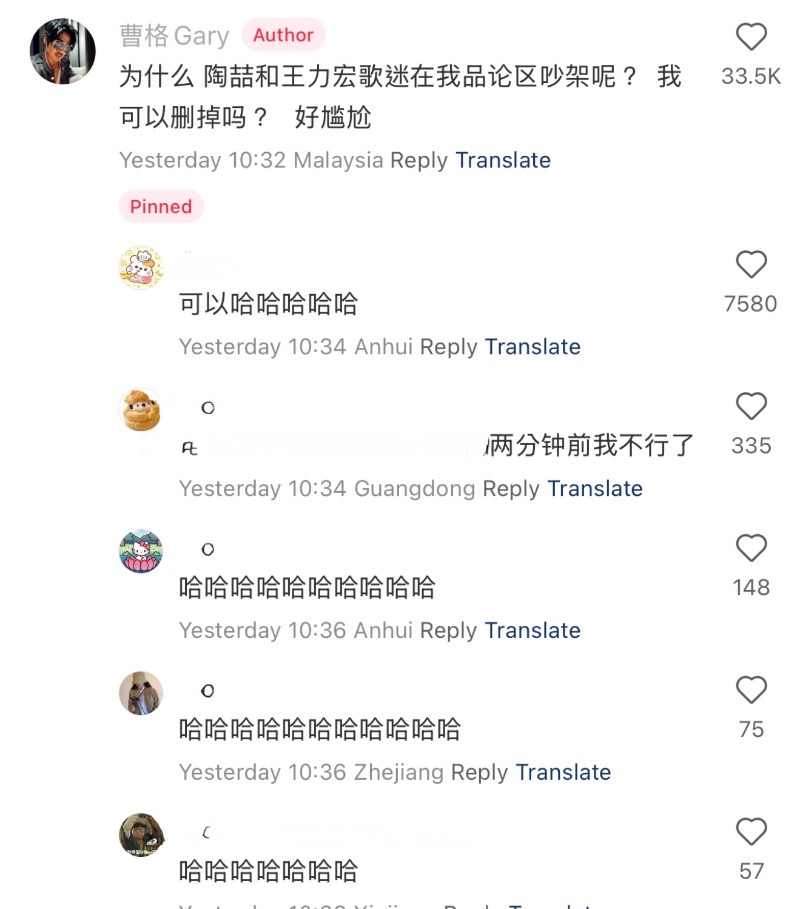Image resolution: width=800 pixels, height=909 pixels.
Task: Open the Guangdong commenter's avatar
Action: pos(141,409)
